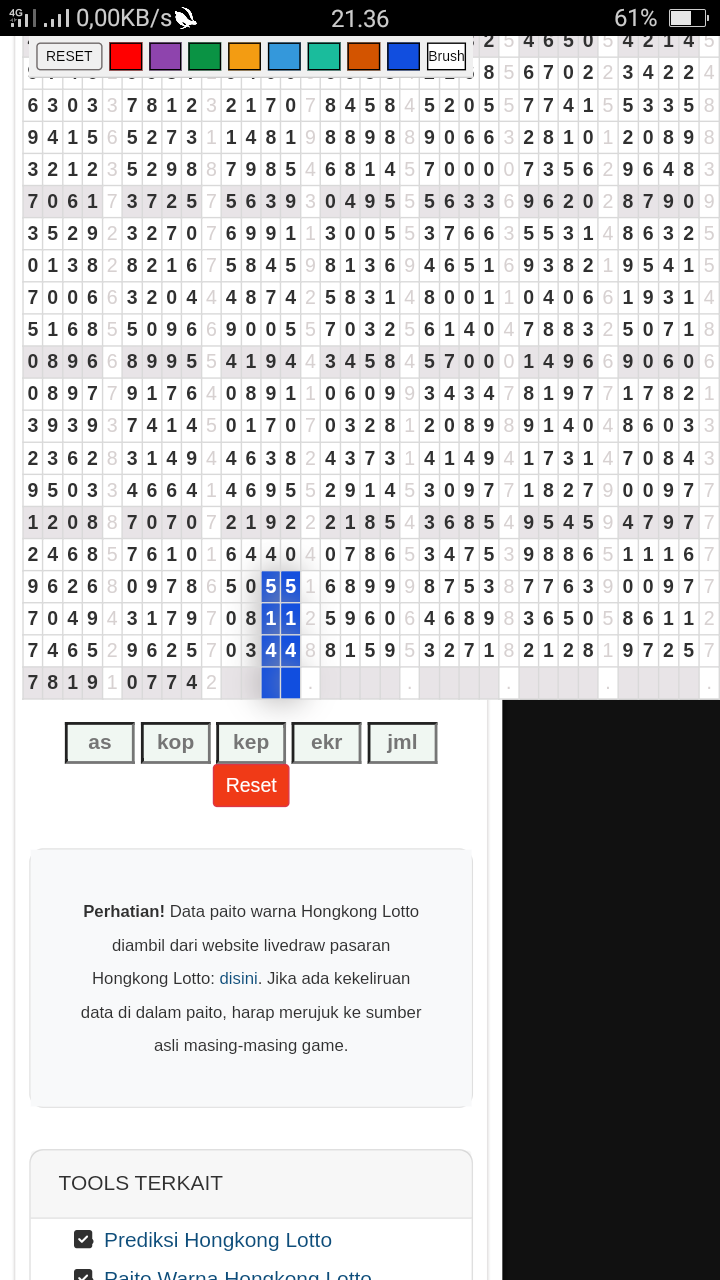This screenshot has height=1280, width=720.
Task: Open Prediksi Hongkong Lotto link
Action: [x=218, y=1240]
